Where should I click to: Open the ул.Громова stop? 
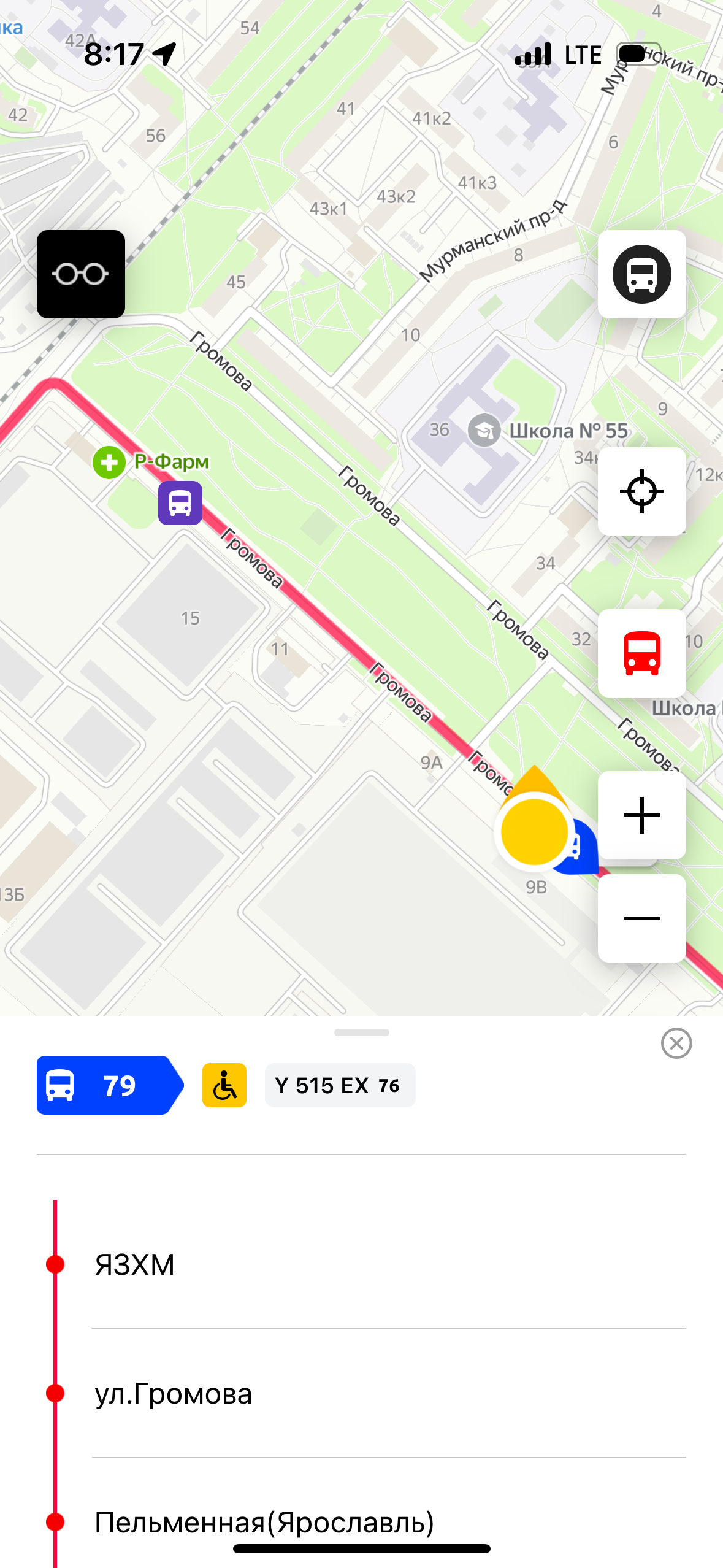[x=174, y=1393]
